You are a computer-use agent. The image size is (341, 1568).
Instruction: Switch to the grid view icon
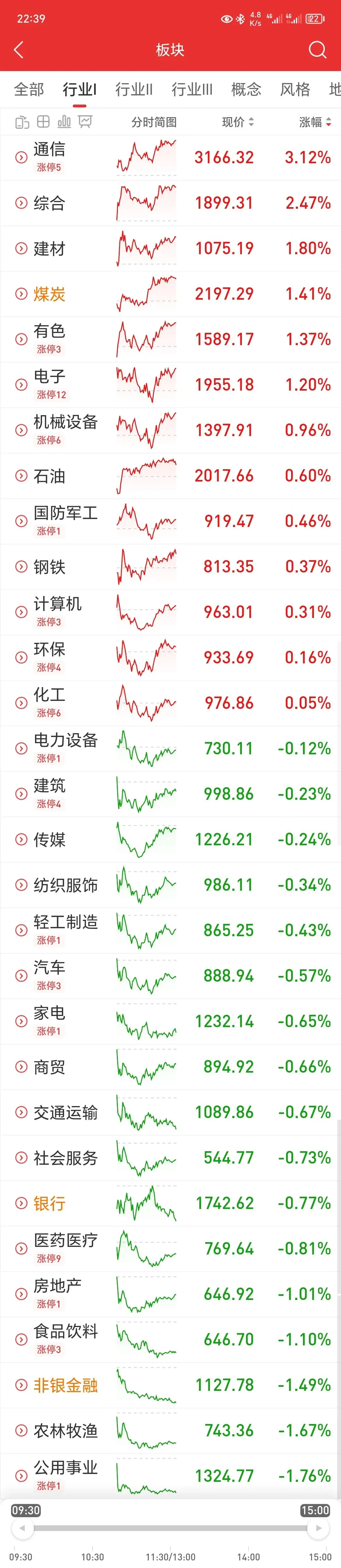(x=43, y=122)
